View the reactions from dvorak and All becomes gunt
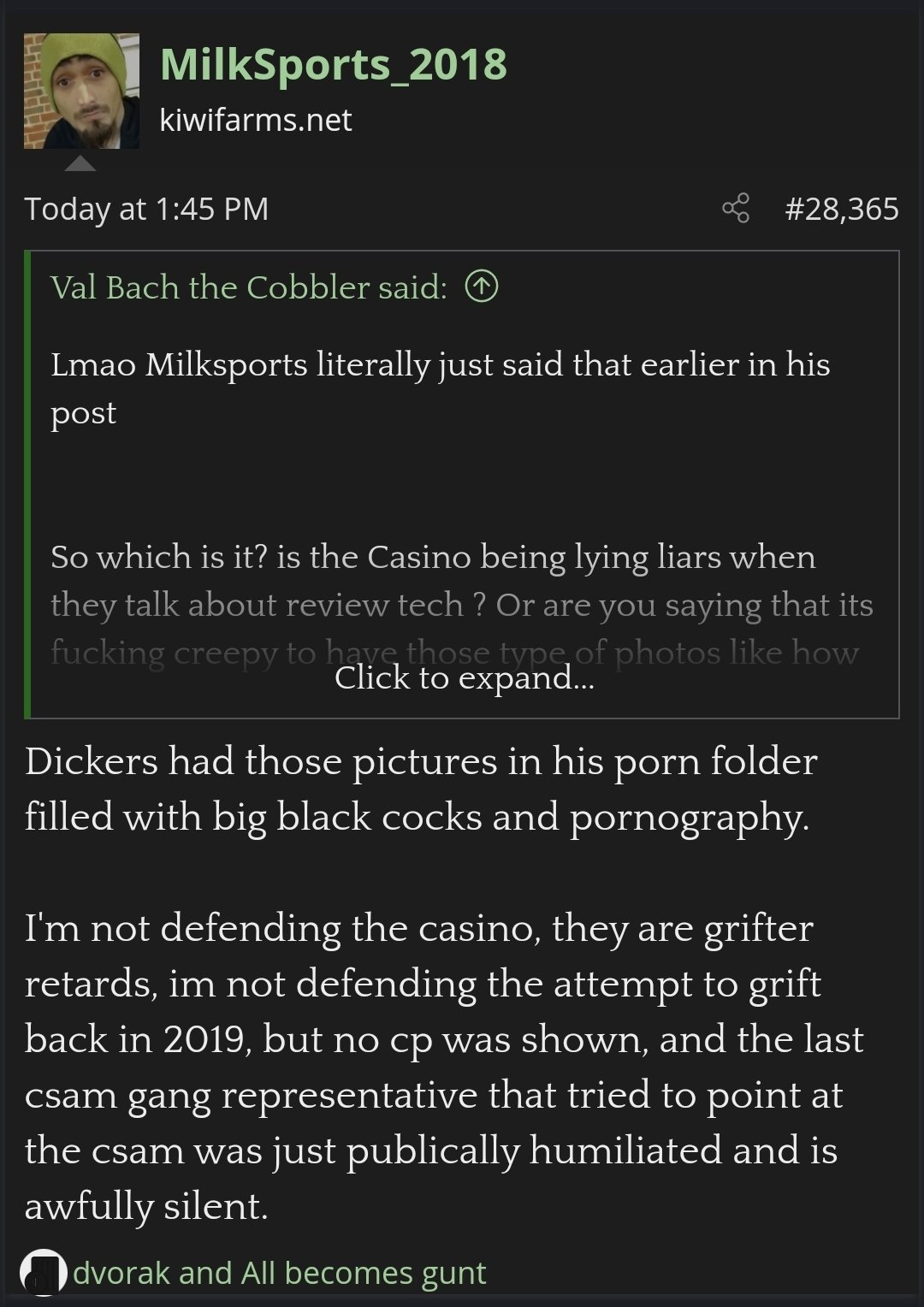924x1307 pixels. (279, 1273)
